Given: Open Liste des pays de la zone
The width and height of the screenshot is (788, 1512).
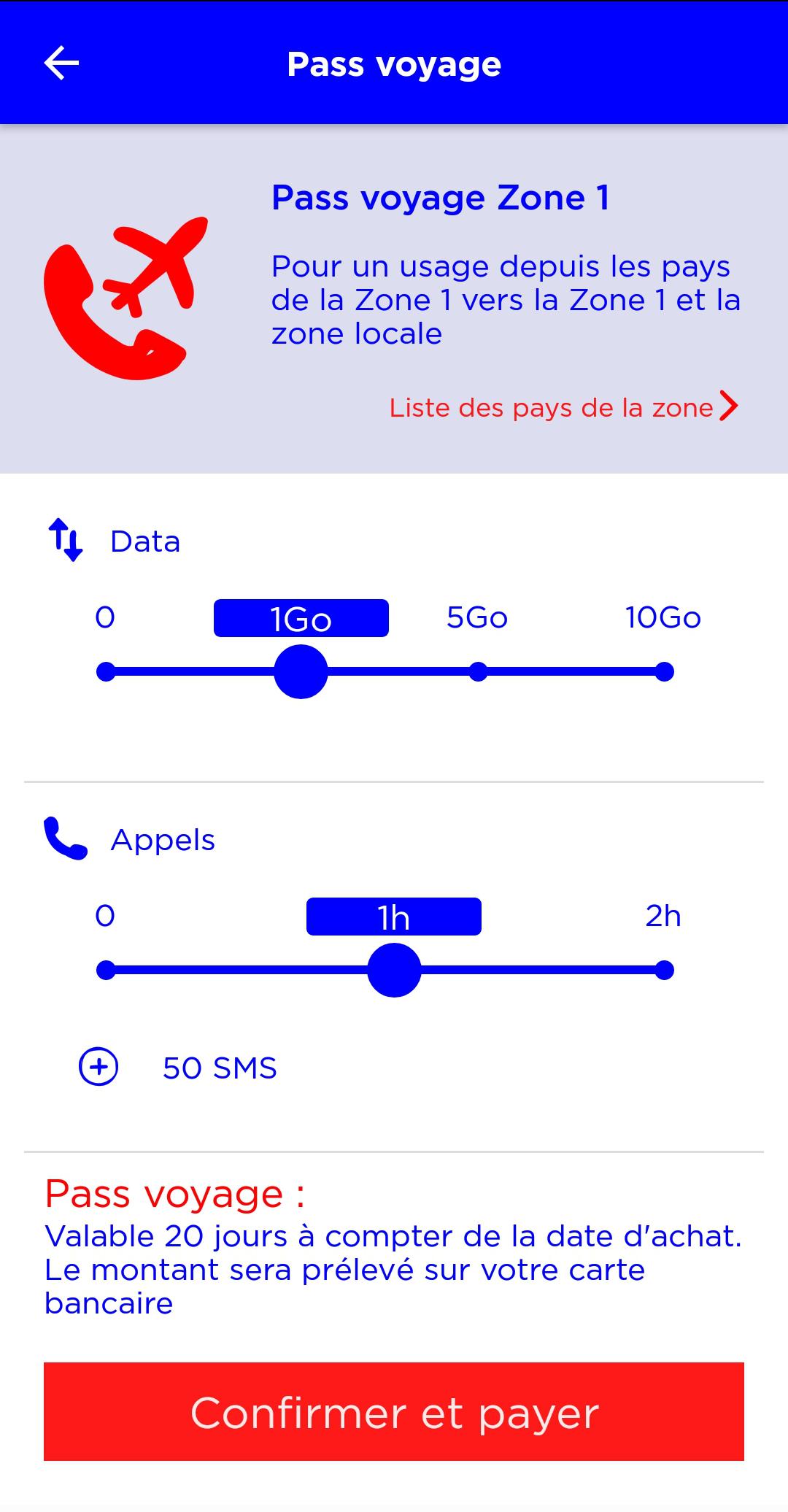Looking at the screenshot, I should [564, 407].
